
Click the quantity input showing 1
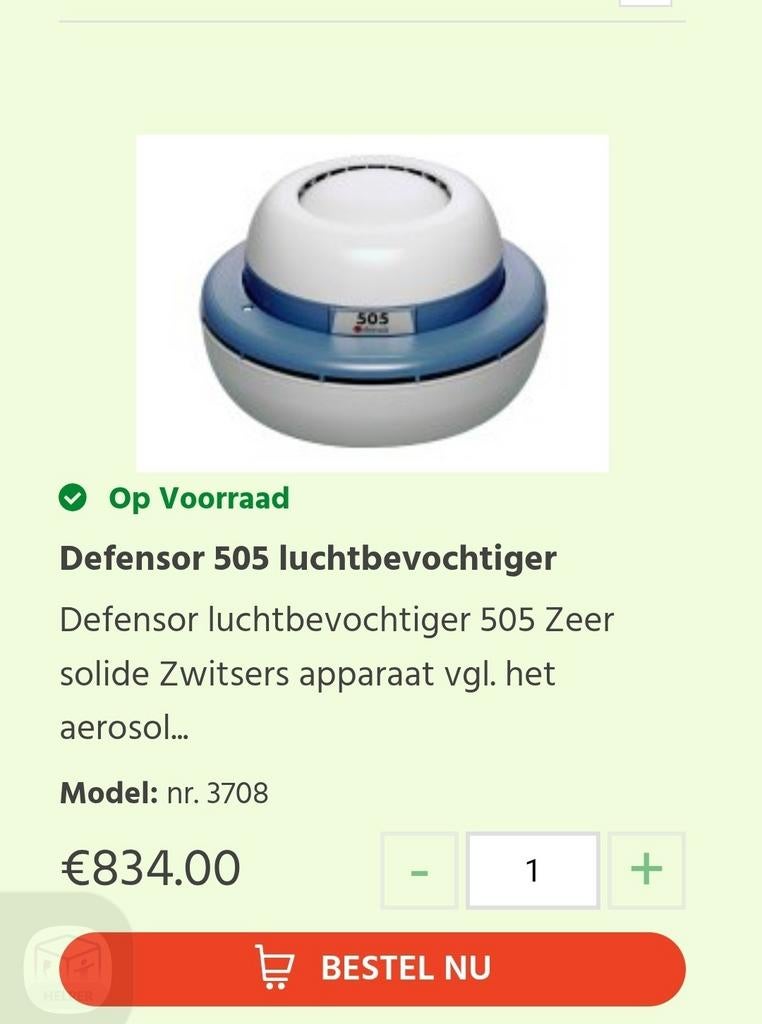[533, 870]
